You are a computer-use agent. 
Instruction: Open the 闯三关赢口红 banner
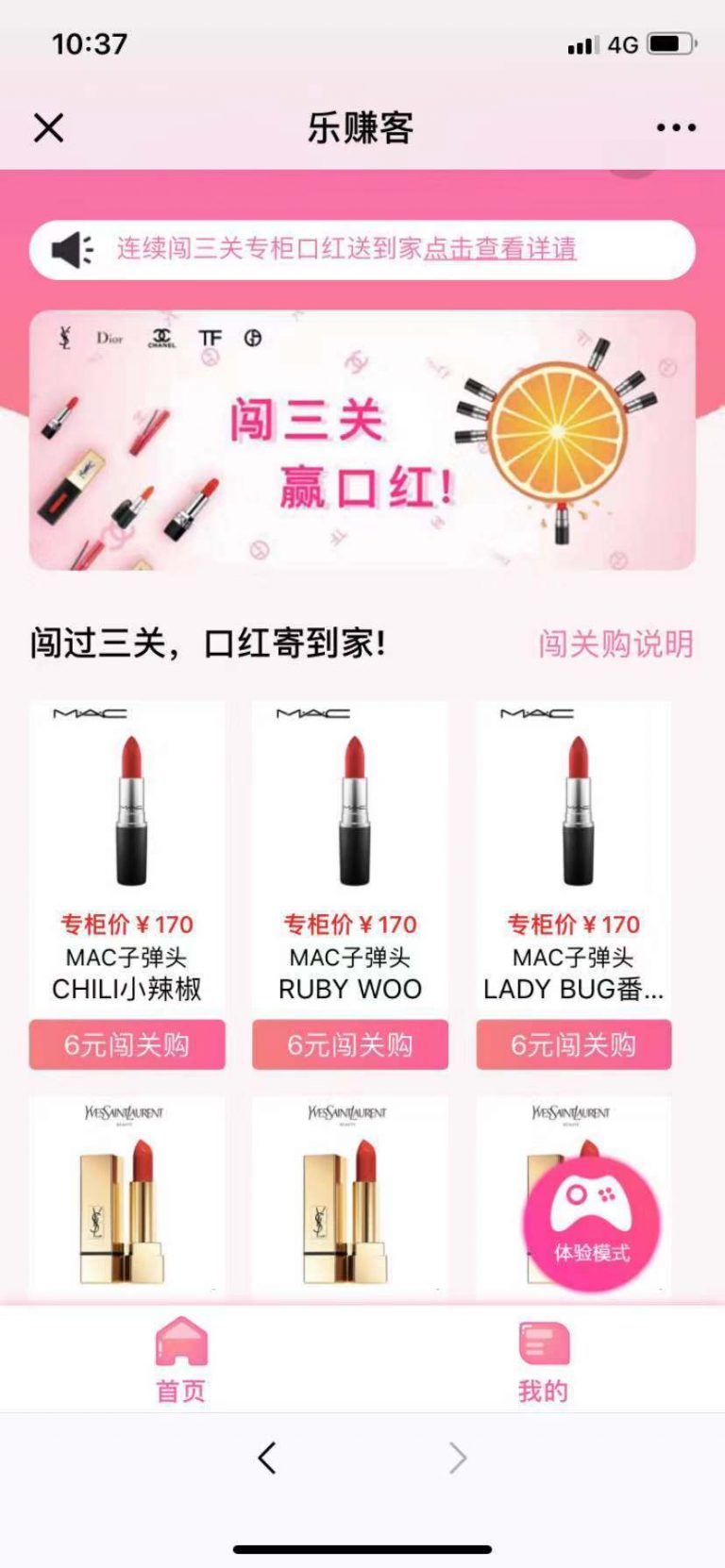point(362,440)
